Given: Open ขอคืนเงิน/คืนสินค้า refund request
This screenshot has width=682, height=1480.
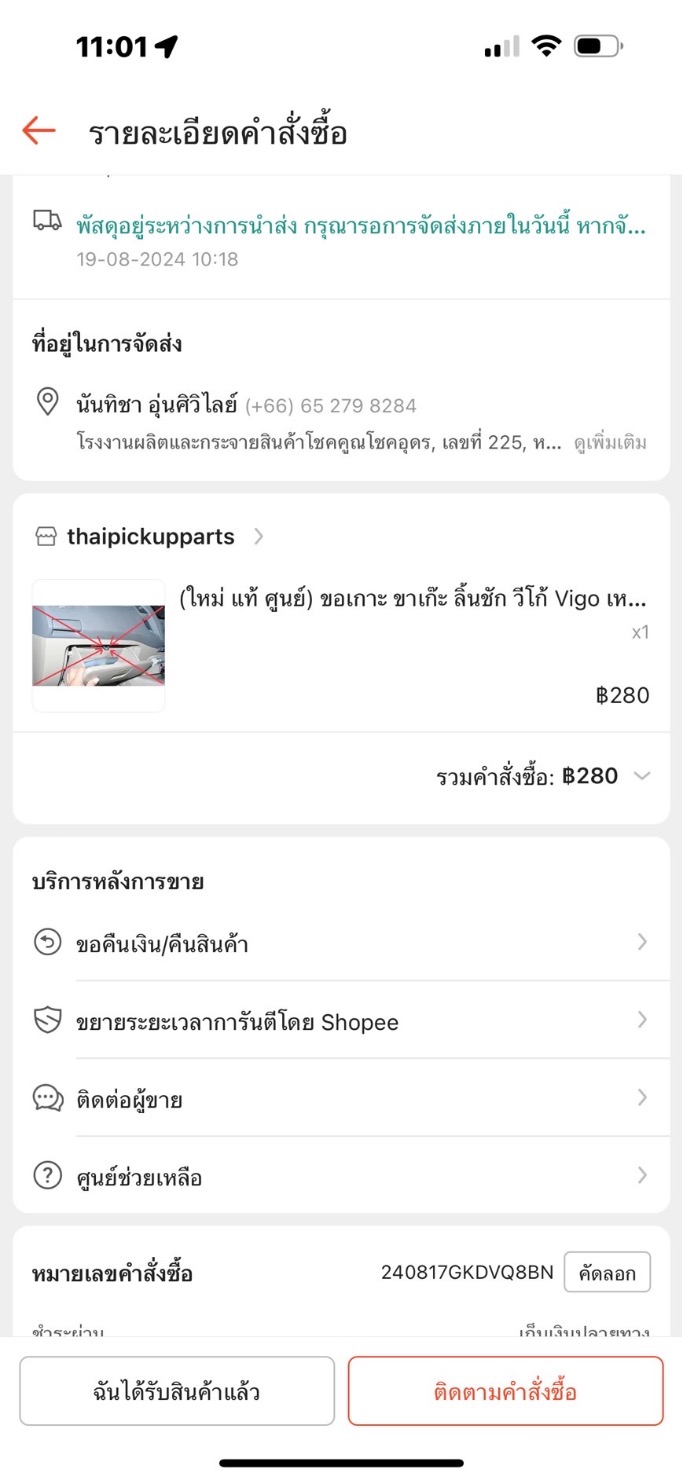Looking at the screenshot, I should pyautogui.click(x=340, y=943).
